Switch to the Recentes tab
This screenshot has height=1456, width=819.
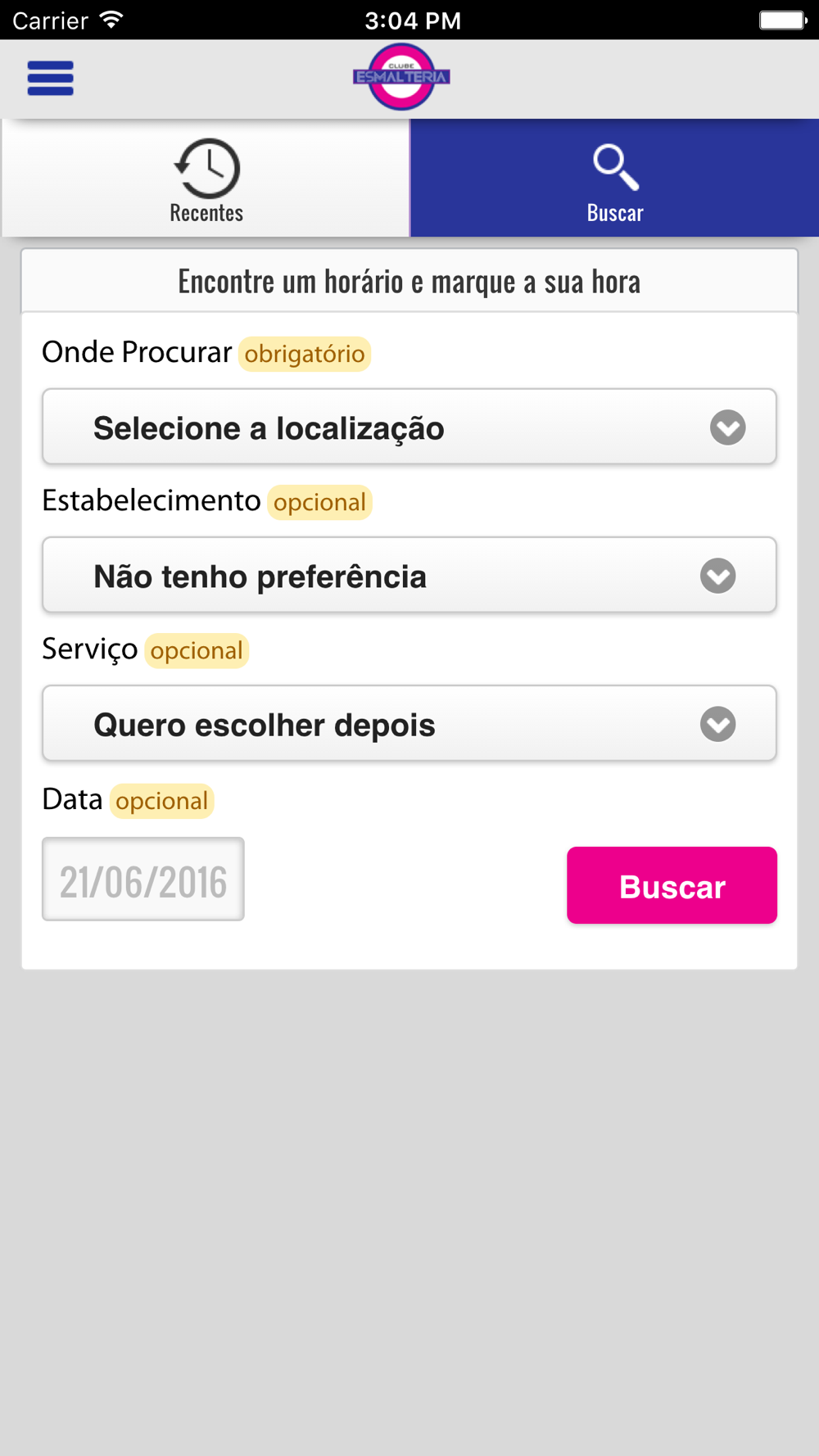point(206,179)
